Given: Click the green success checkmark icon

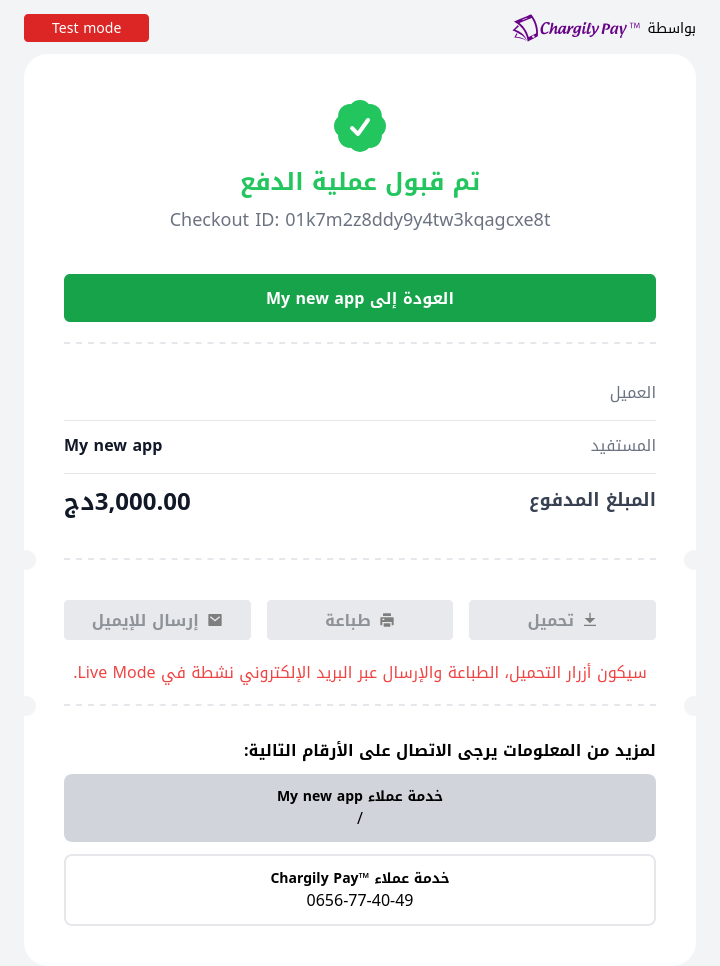Looking at the screenshot, I should [x=360, y=126].
